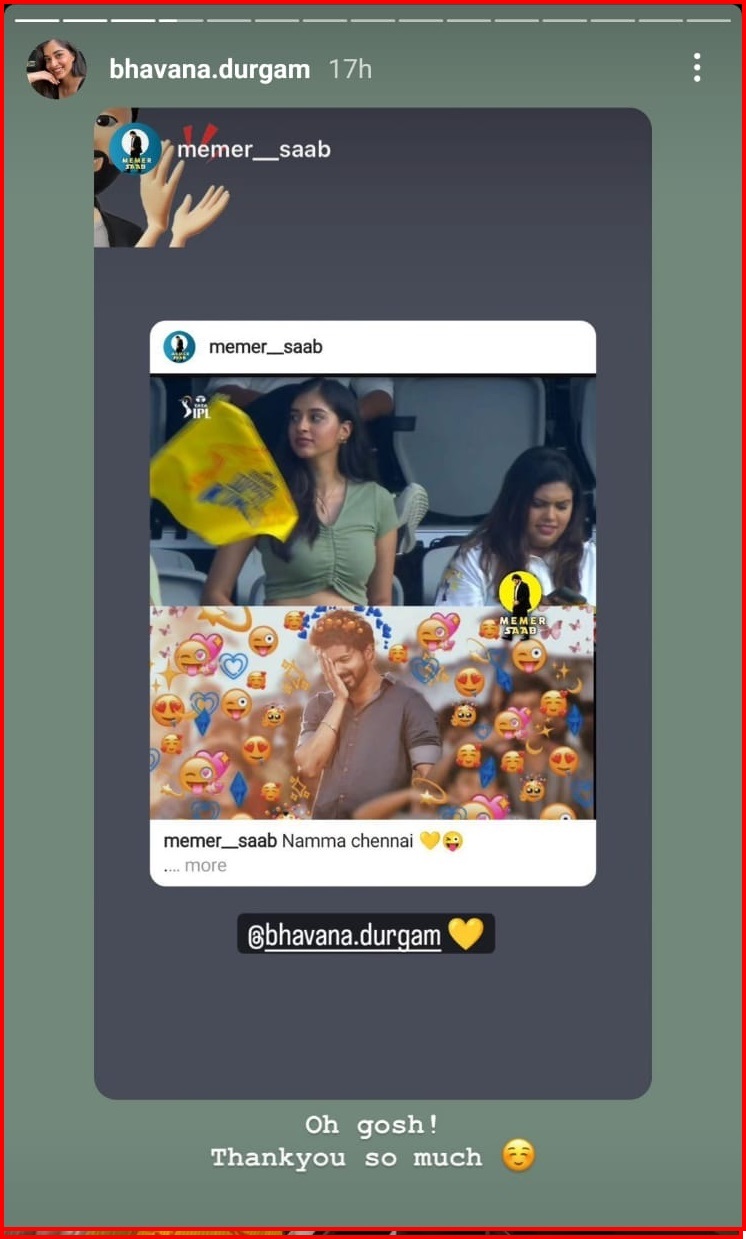Open the story's three-dot overflow menu
The height and width of the screenshot is (1239, 746).
click(697, 68)
